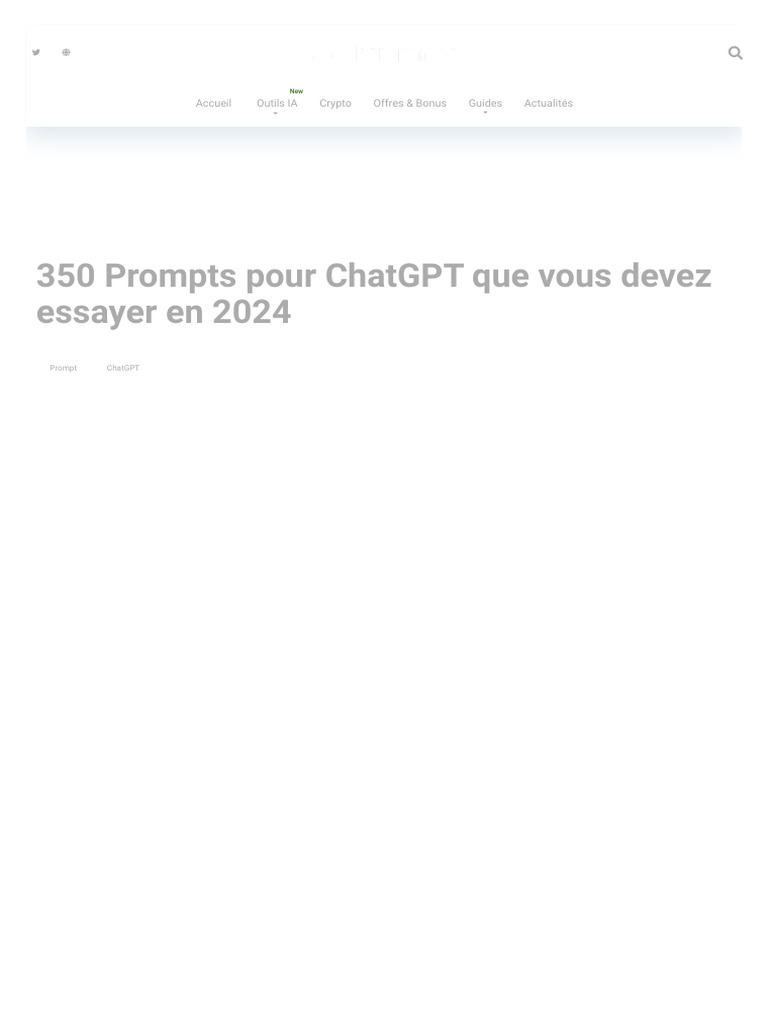The width and height of the screenshot is (768, 1024).
Task: Open the search magnifier icon
Action: [x=735, y=53]
